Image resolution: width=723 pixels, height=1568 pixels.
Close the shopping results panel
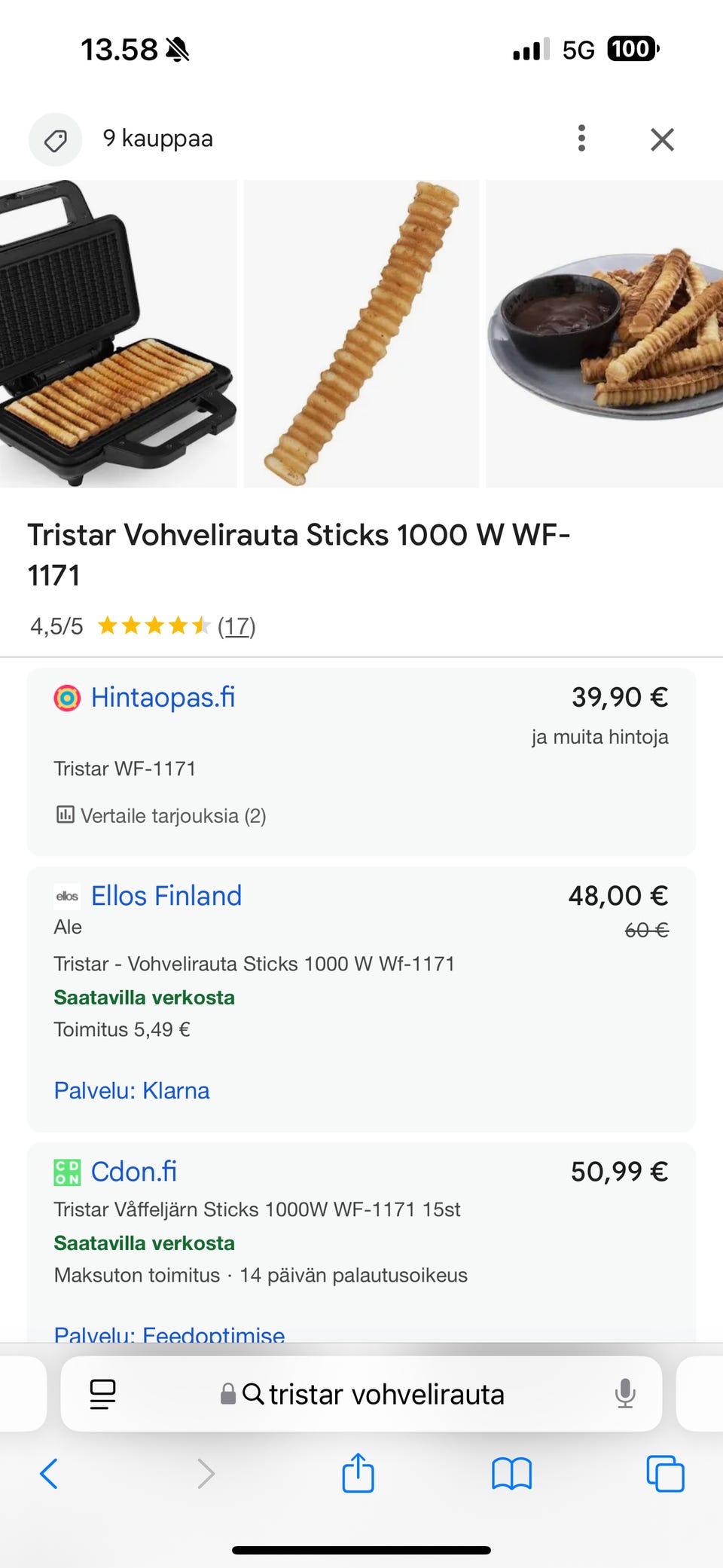(x=661, y=139)
